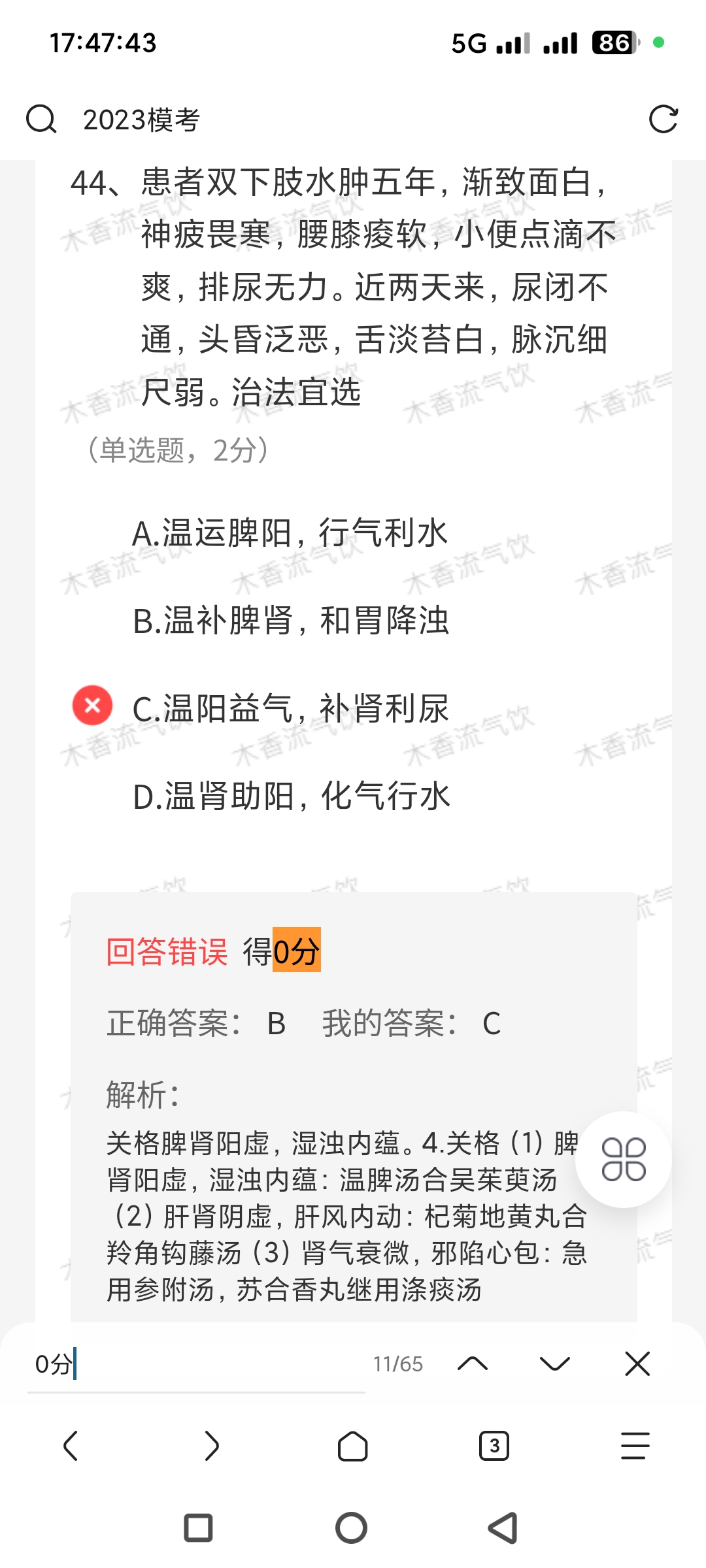This screenshot has width=706, height=1568.
Task: Open the address bar showing 2023模考
Action: pos(327,120)
